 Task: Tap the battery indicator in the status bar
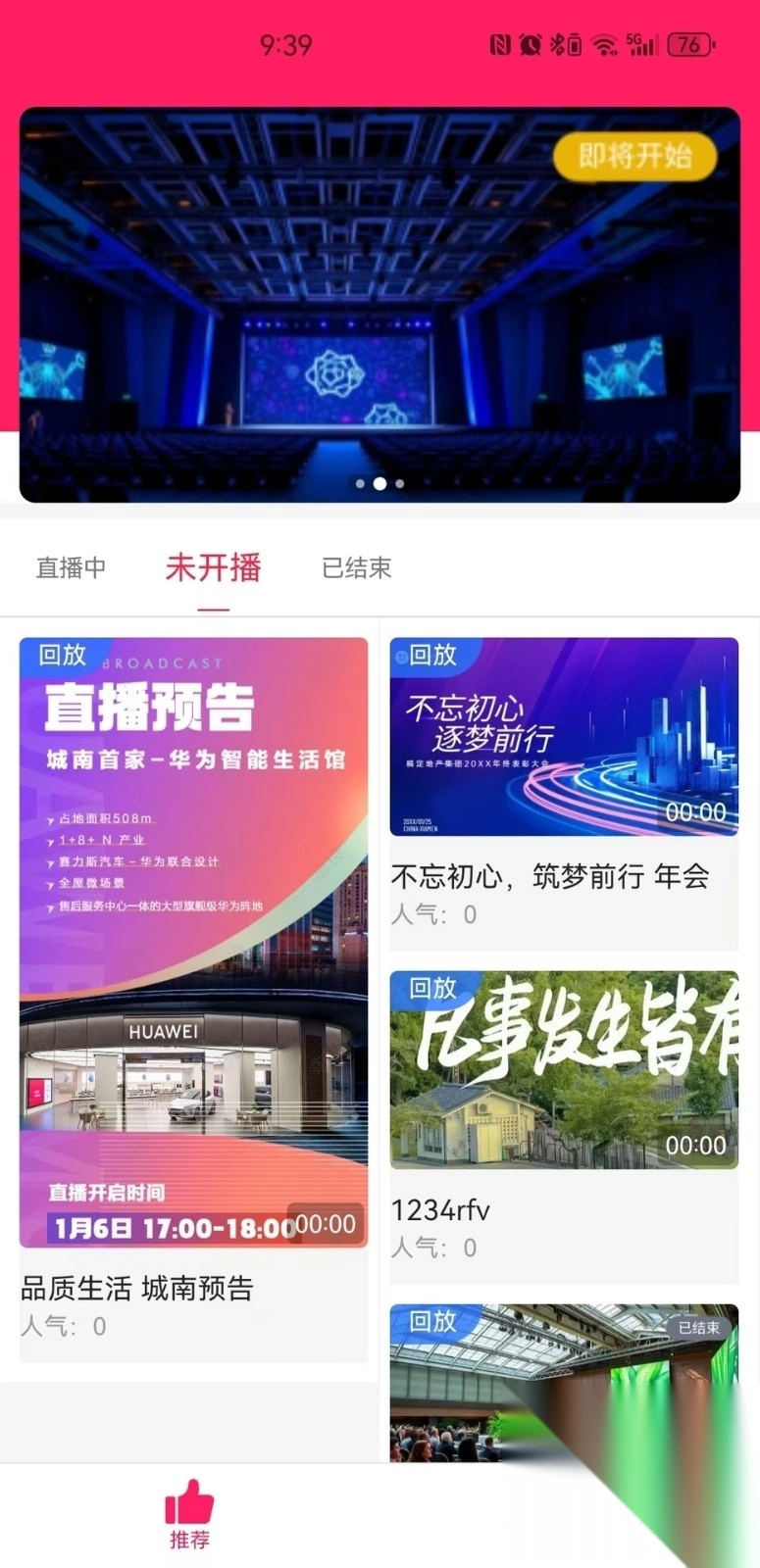point(687,44)
